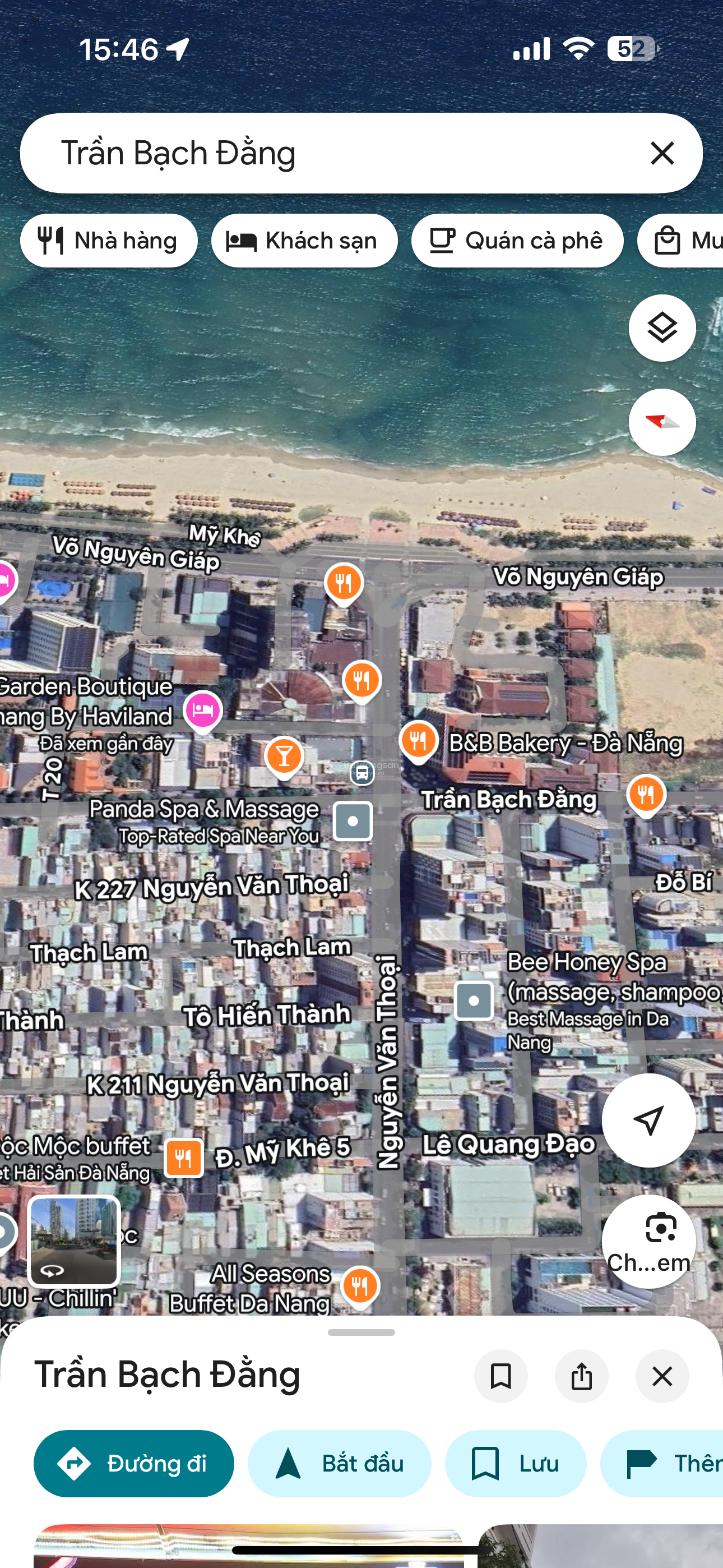The image size is (723, 1568).
Task: Open the camera lens search button
Action: [648, 1240]
